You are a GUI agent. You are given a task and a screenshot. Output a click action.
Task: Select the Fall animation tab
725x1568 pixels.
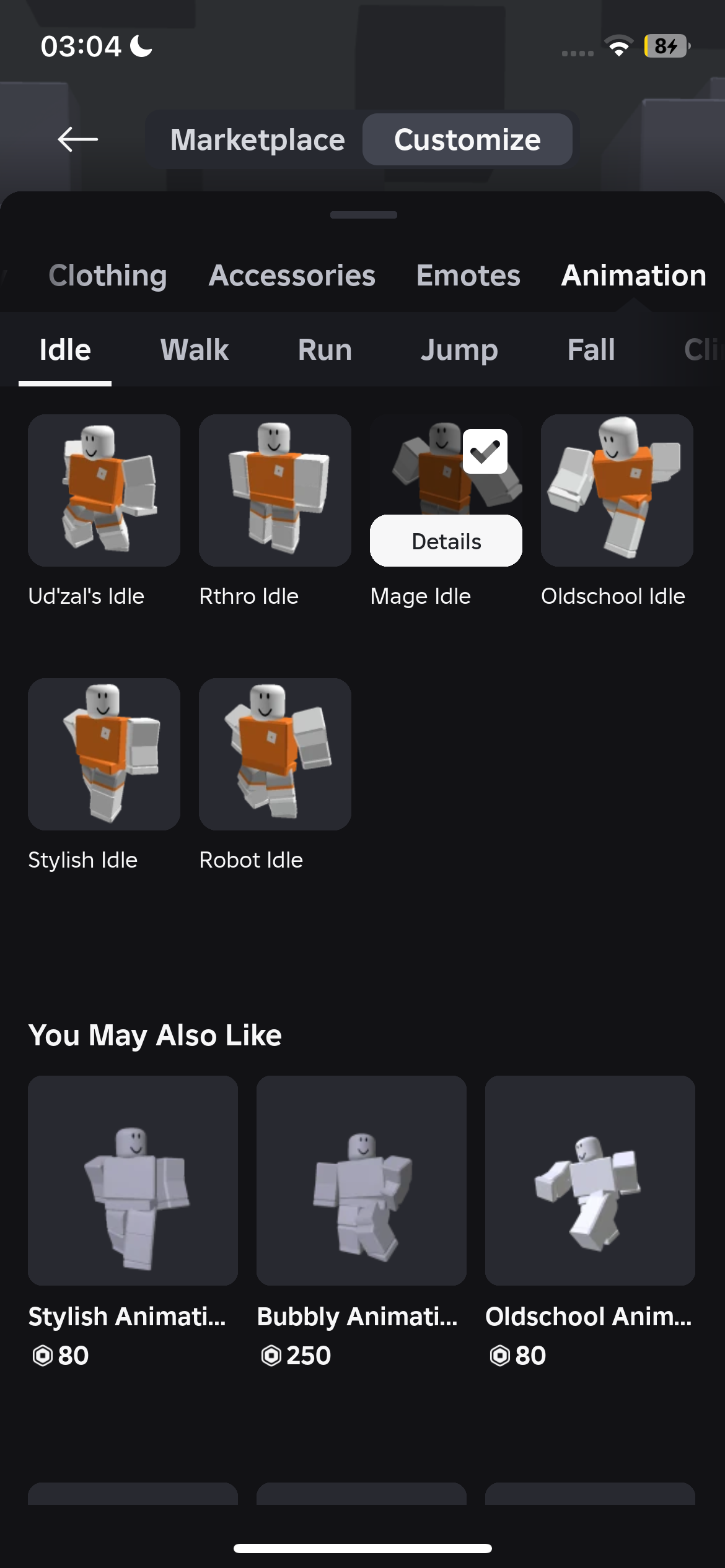click(x=591, y=350)
